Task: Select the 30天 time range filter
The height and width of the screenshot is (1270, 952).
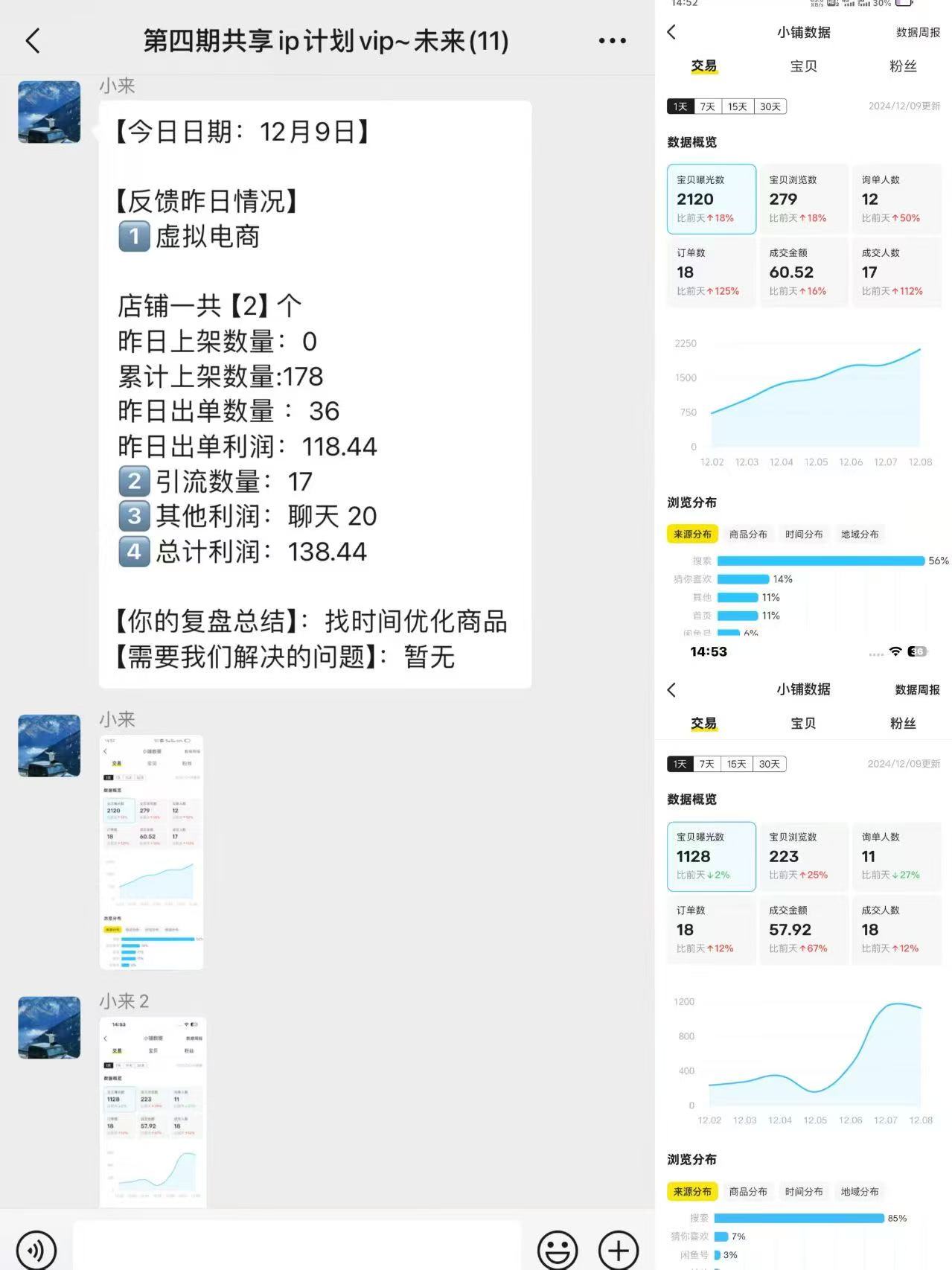Action: coord(769,106)
